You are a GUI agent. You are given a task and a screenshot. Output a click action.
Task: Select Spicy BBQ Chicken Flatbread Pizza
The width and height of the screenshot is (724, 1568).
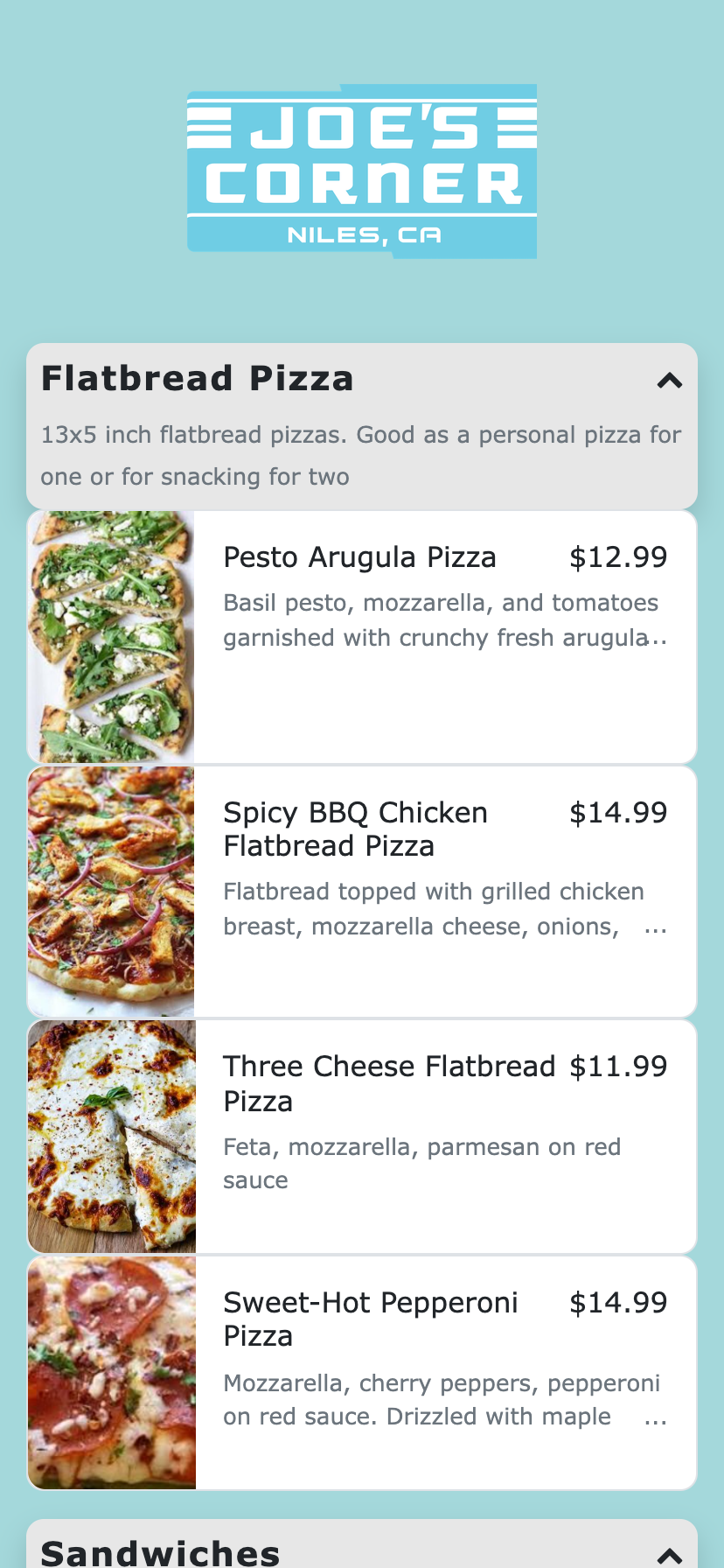pyautogui.click(x=355, y=829)
